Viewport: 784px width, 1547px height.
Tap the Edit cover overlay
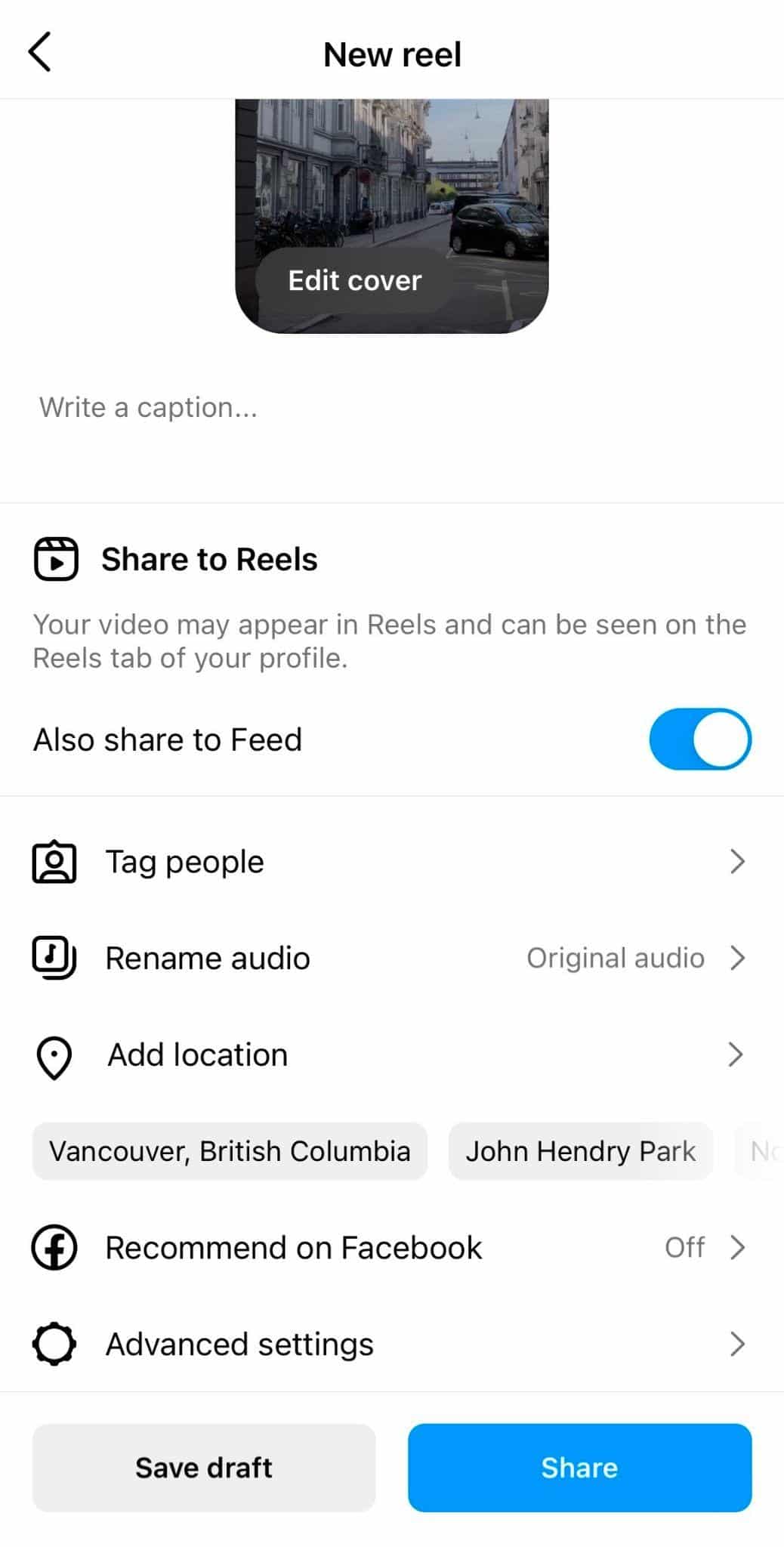(x=353, y=280)
